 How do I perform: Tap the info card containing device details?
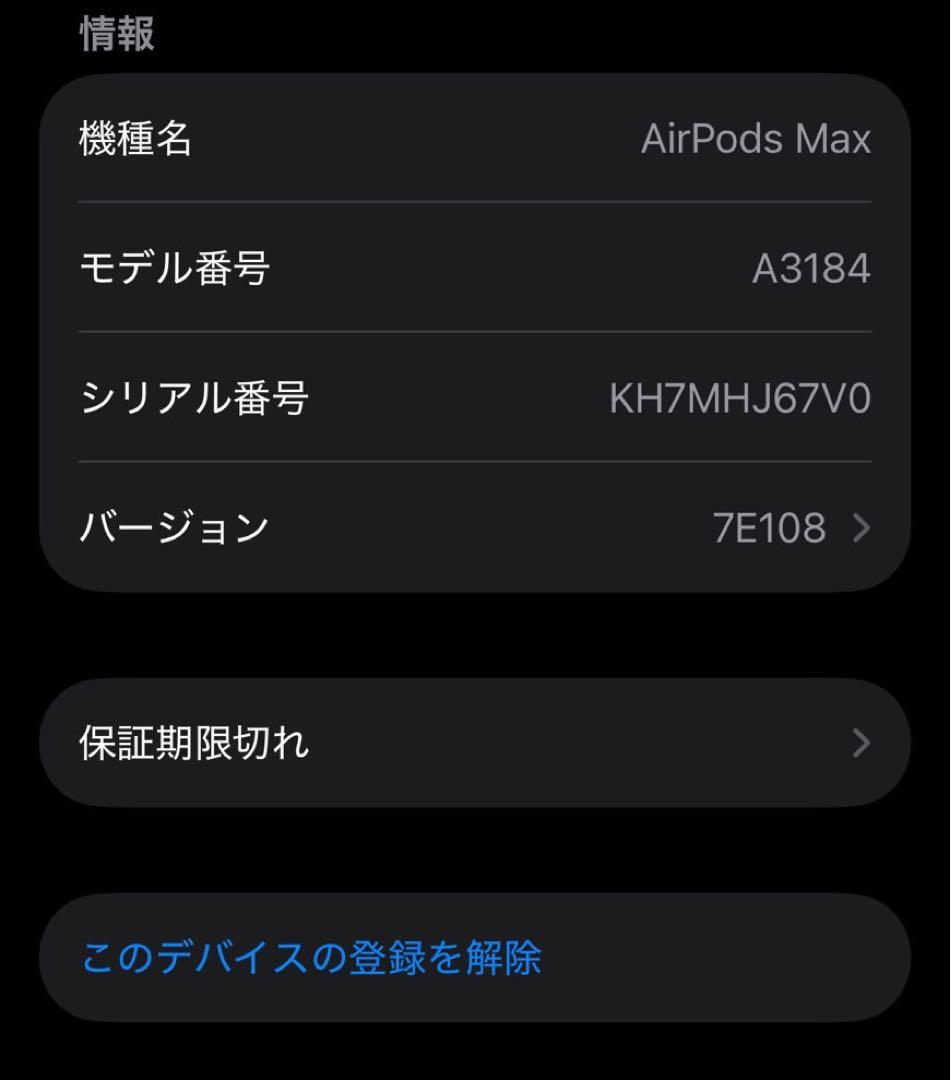(x=475, y=333)
